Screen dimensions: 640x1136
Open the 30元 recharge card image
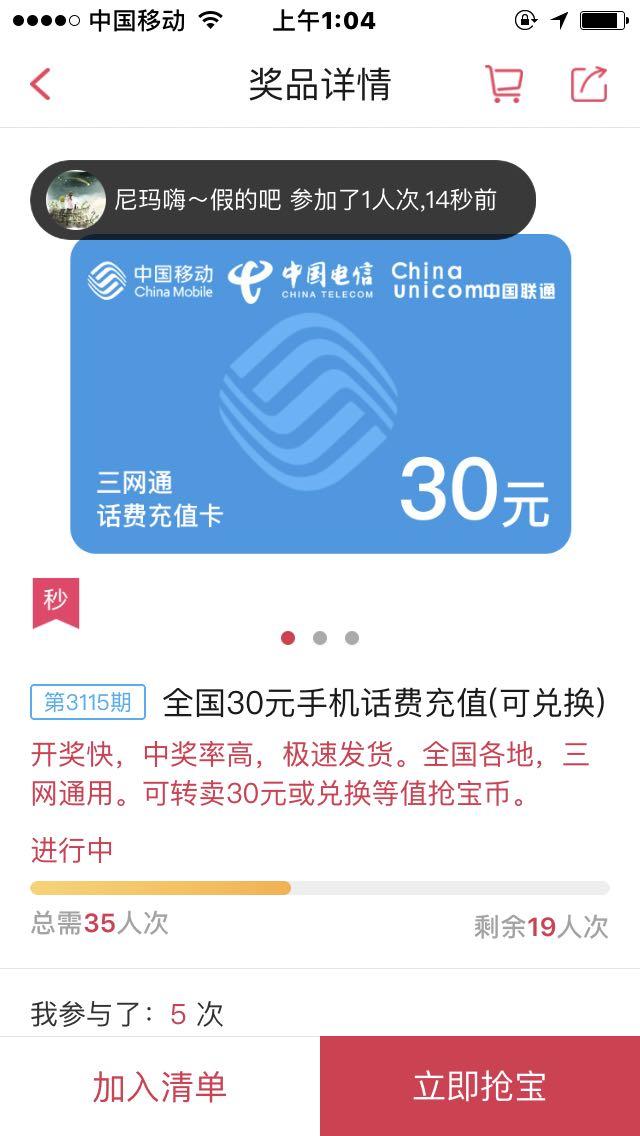pos(320,393)
